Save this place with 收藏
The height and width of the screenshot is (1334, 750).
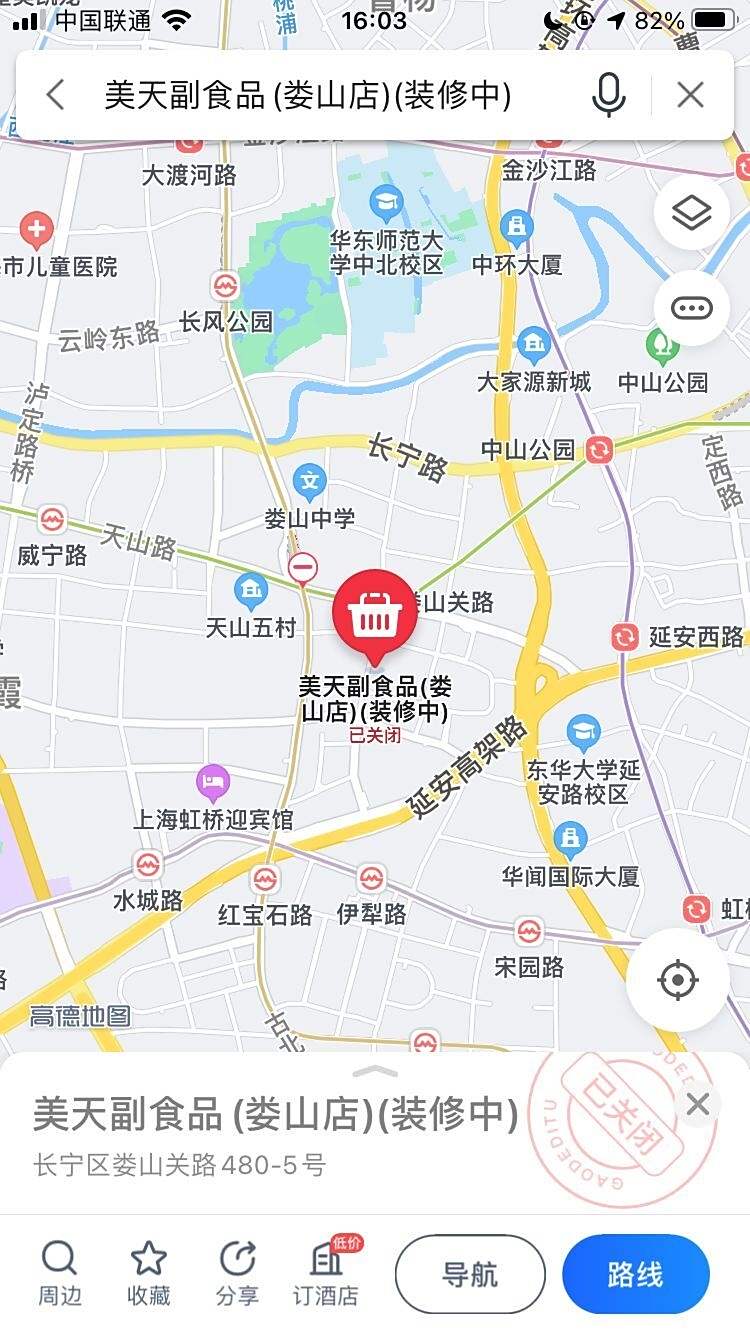[x=149, y=1274]
